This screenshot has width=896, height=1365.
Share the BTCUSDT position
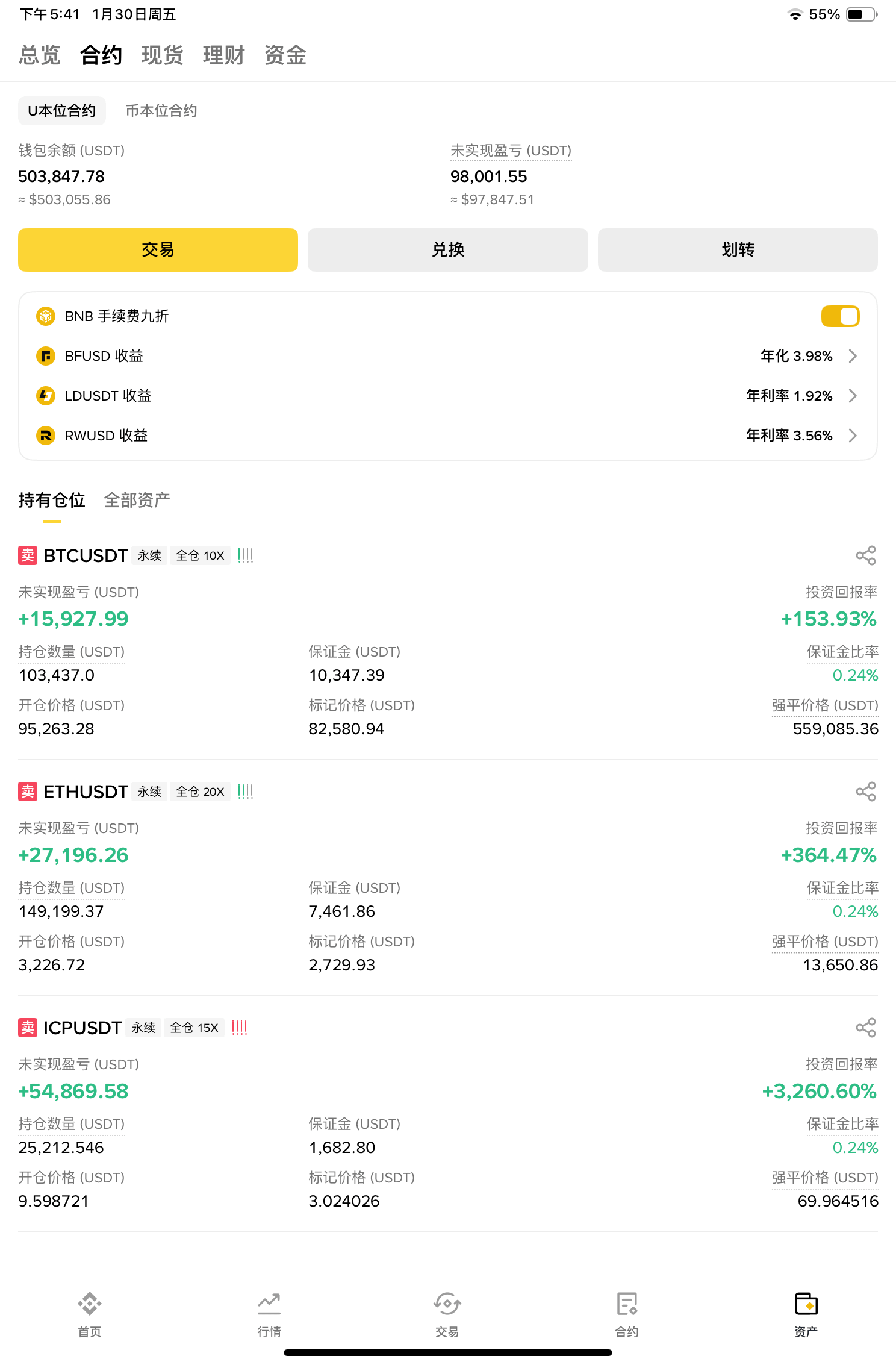[865, 555]
